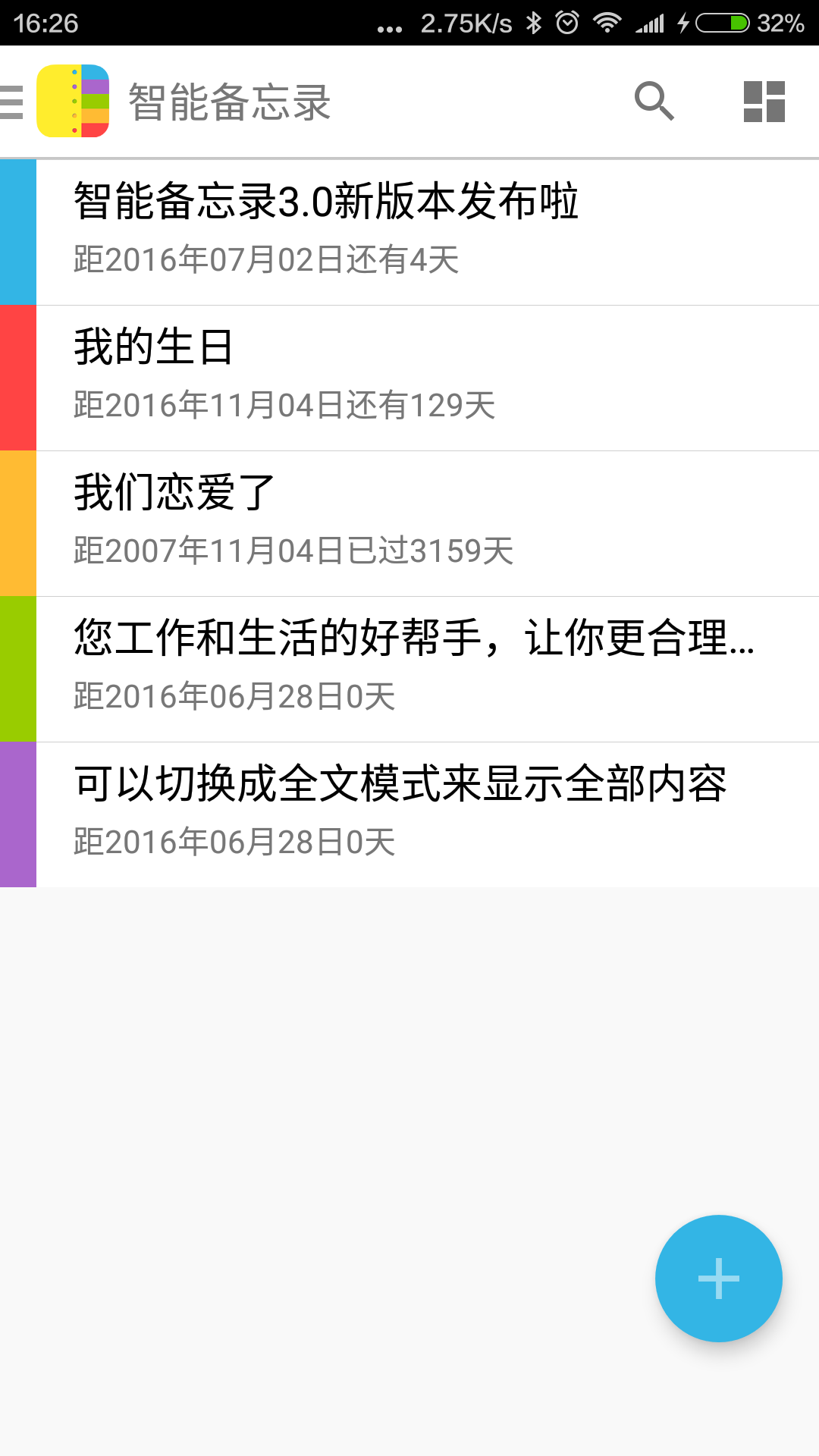Screen dimensions: 819x1456
Task: Tap the red stripe next to 我的生日
Action: 17,374
